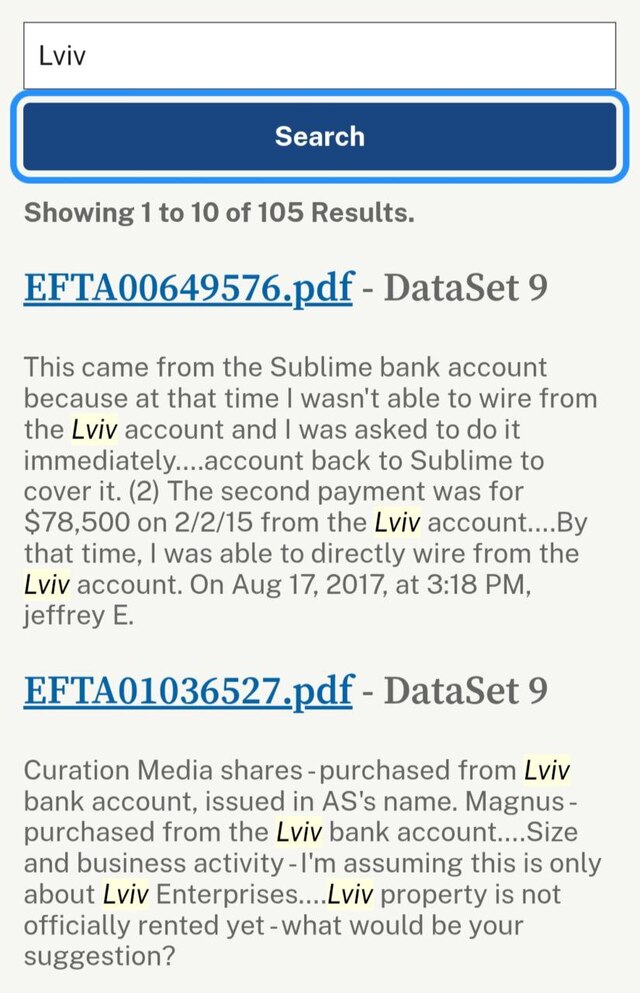Open the EFTA00649576.pdf document link
This screenshot has height=993, width=640.
click(x=188, y=288)
